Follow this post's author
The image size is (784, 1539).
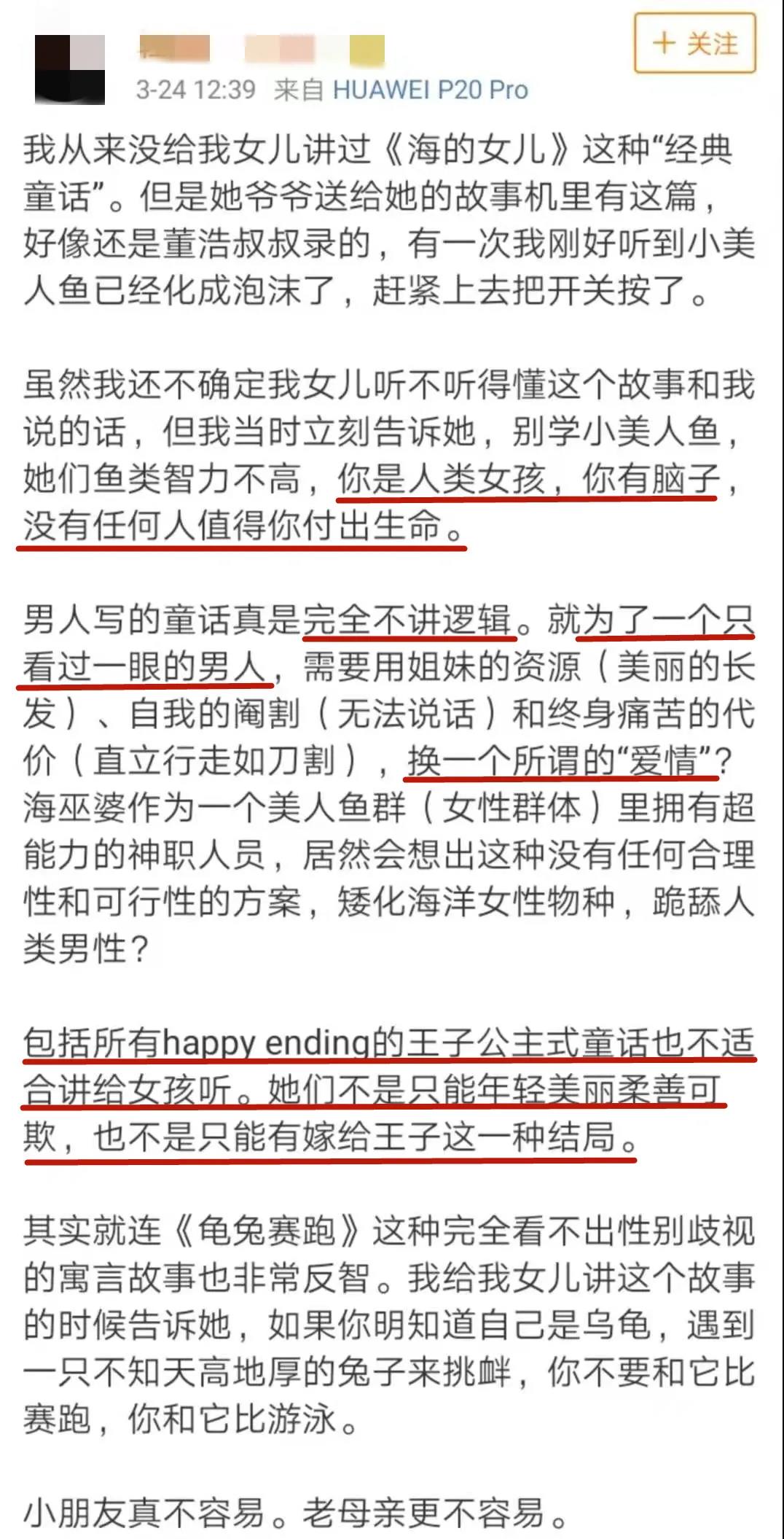694,44
